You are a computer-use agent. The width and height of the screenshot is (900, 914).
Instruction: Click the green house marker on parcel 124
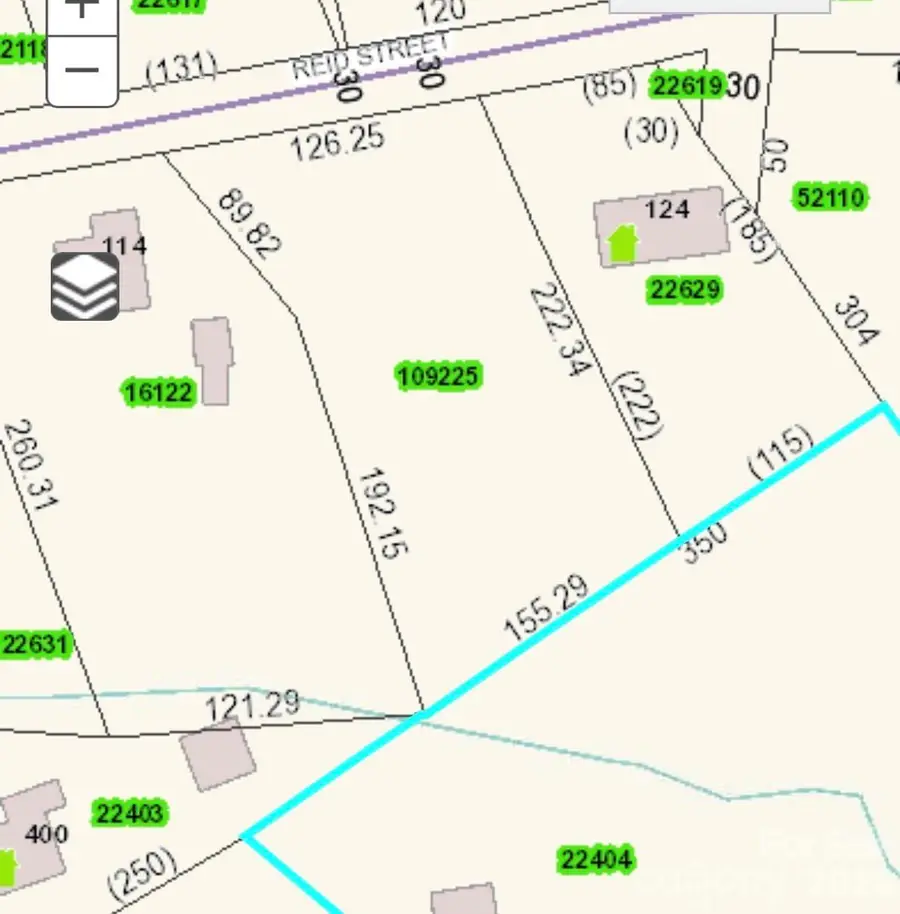(620, 241)
